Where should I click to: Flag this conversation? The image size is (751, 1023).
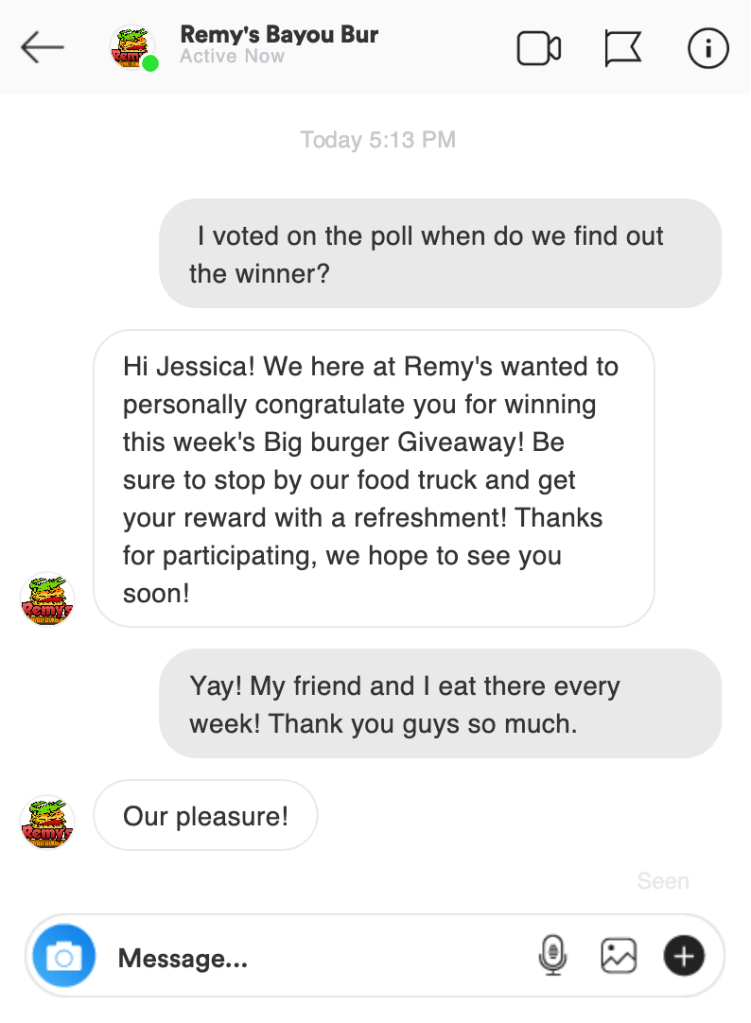pos(623,48)
